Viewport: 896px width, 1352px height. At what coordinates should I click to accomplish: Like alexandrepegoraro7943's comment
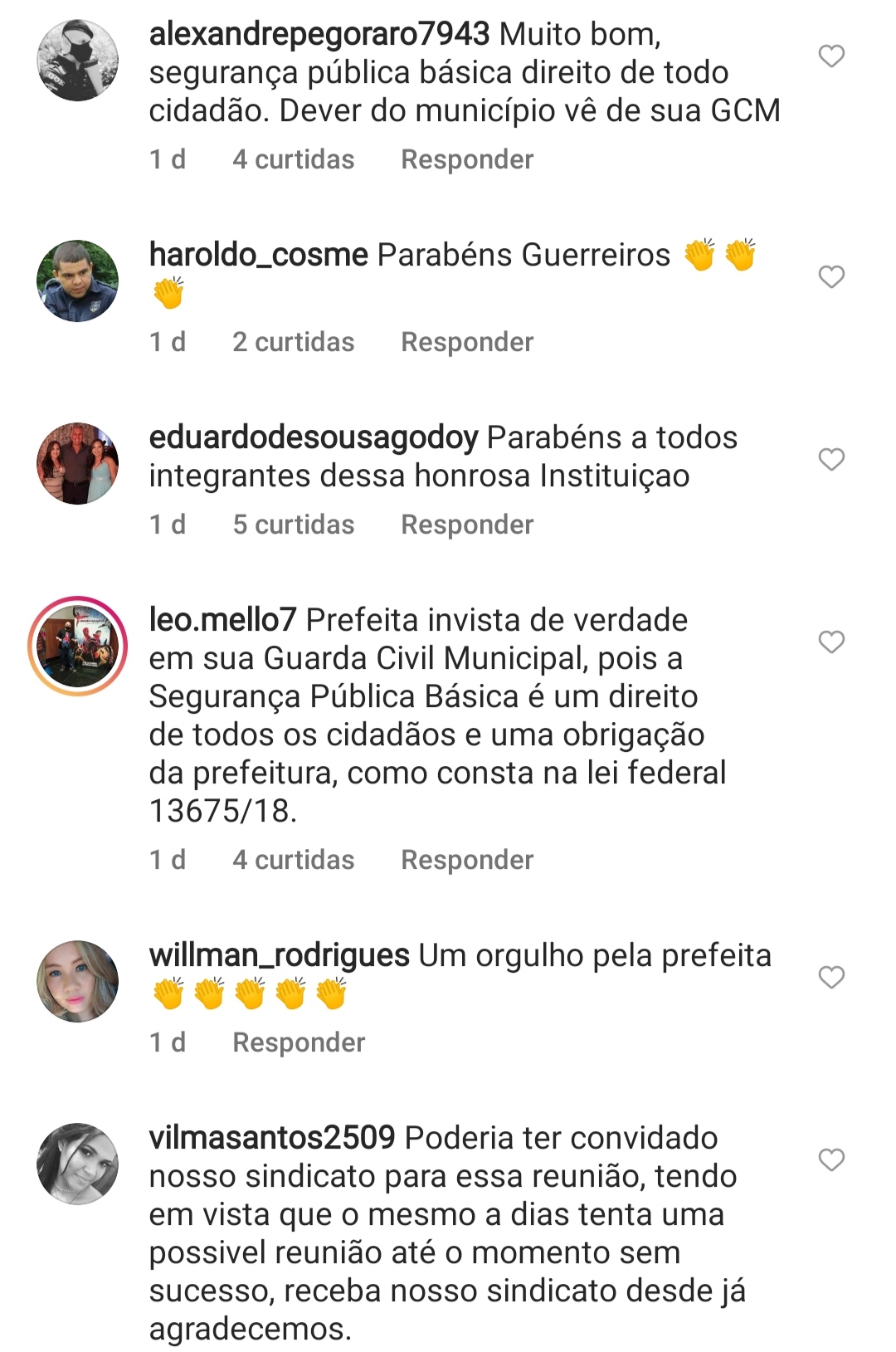coord(831,56)
